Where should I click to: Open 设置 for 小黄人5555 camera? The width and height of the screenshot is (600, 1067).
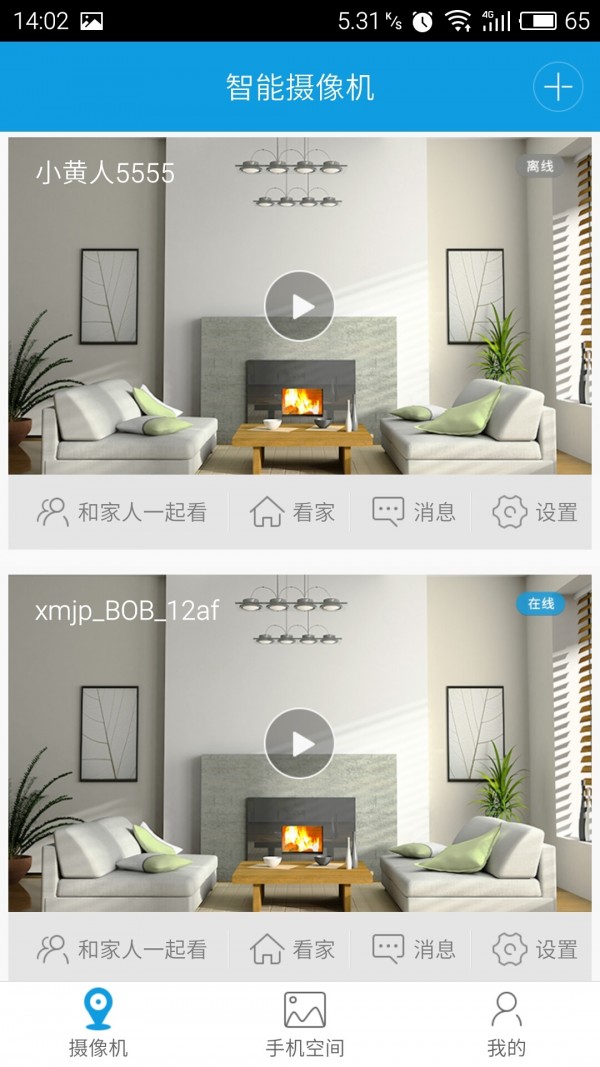535,513
